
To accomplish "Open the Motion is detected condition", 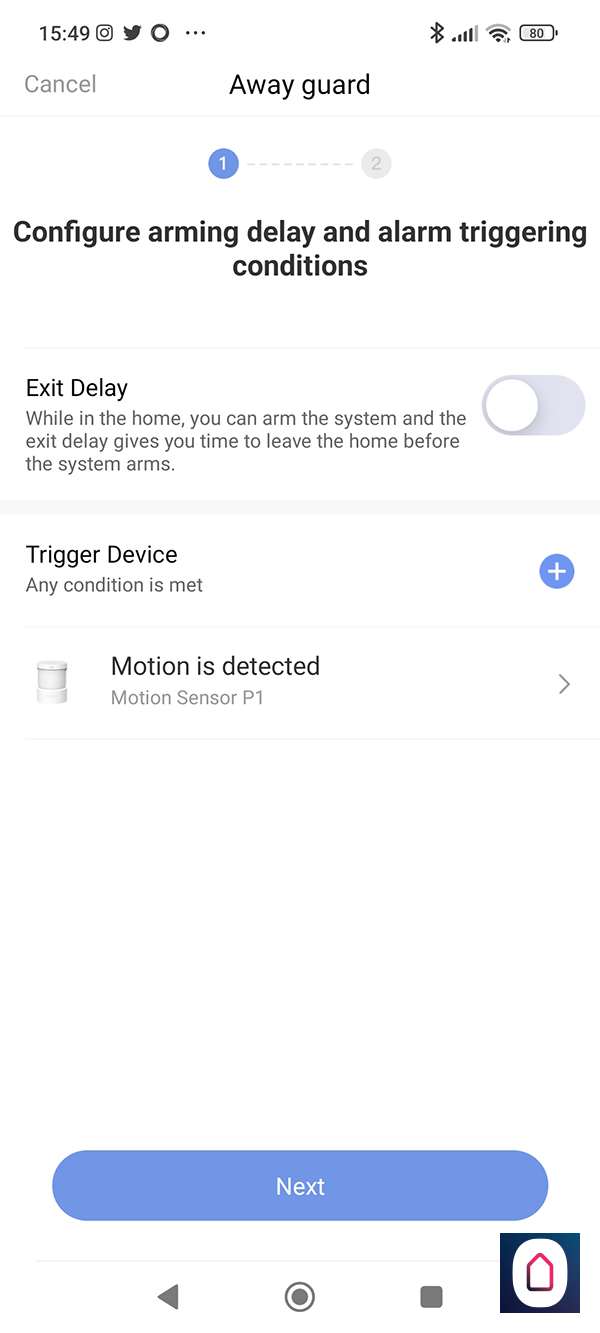I will pos(300,683).
